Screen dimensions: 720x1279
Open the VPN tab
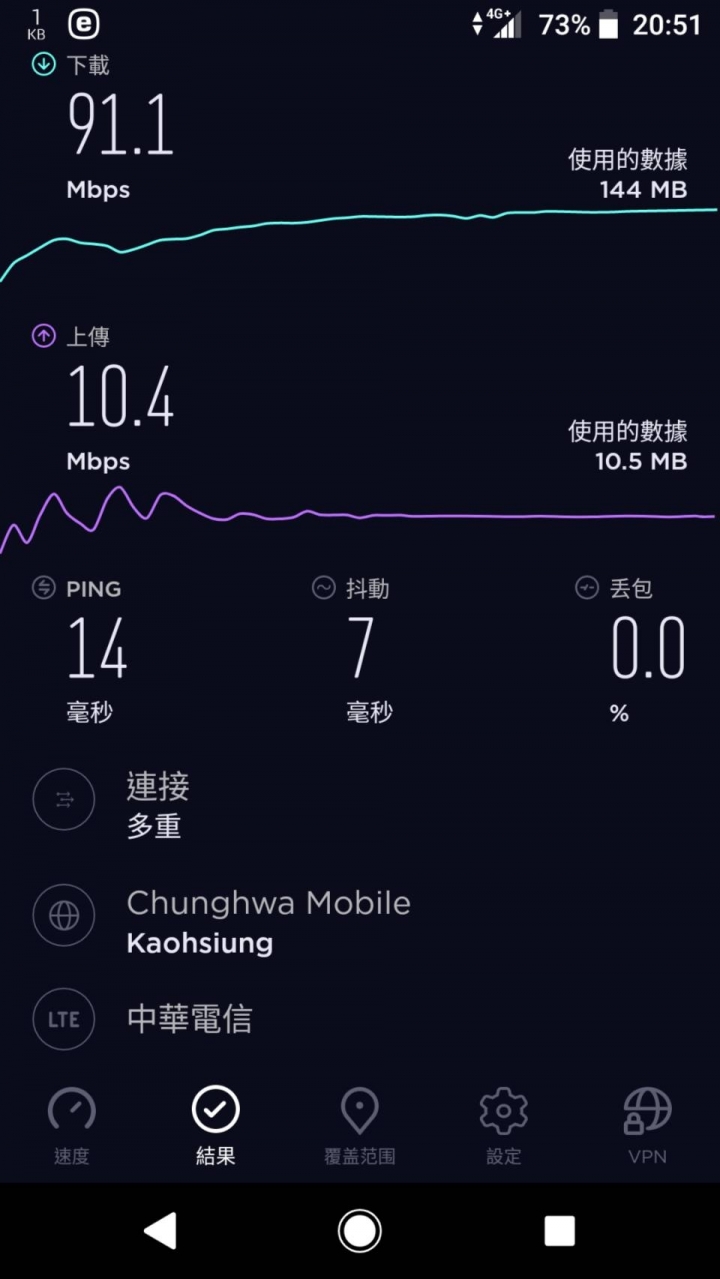[x=647, y=1127]
